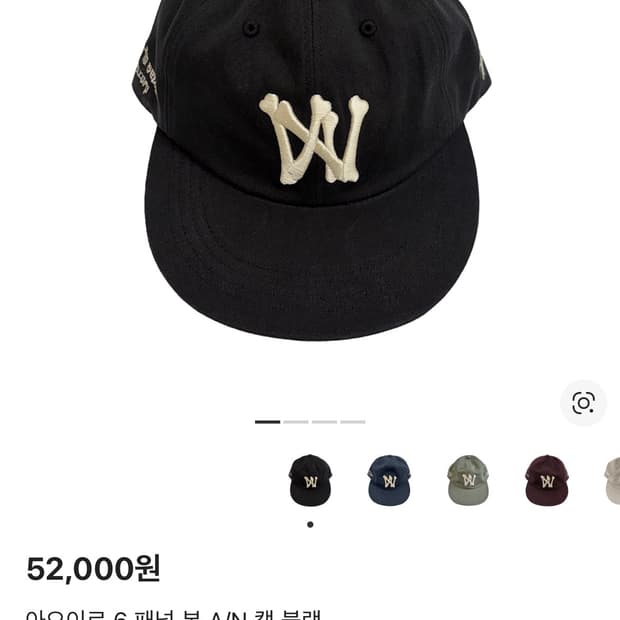The width and height of the screenshot is (620, 620).
Task: Choose the navy cap color option
Action: [x=389, y=480]
